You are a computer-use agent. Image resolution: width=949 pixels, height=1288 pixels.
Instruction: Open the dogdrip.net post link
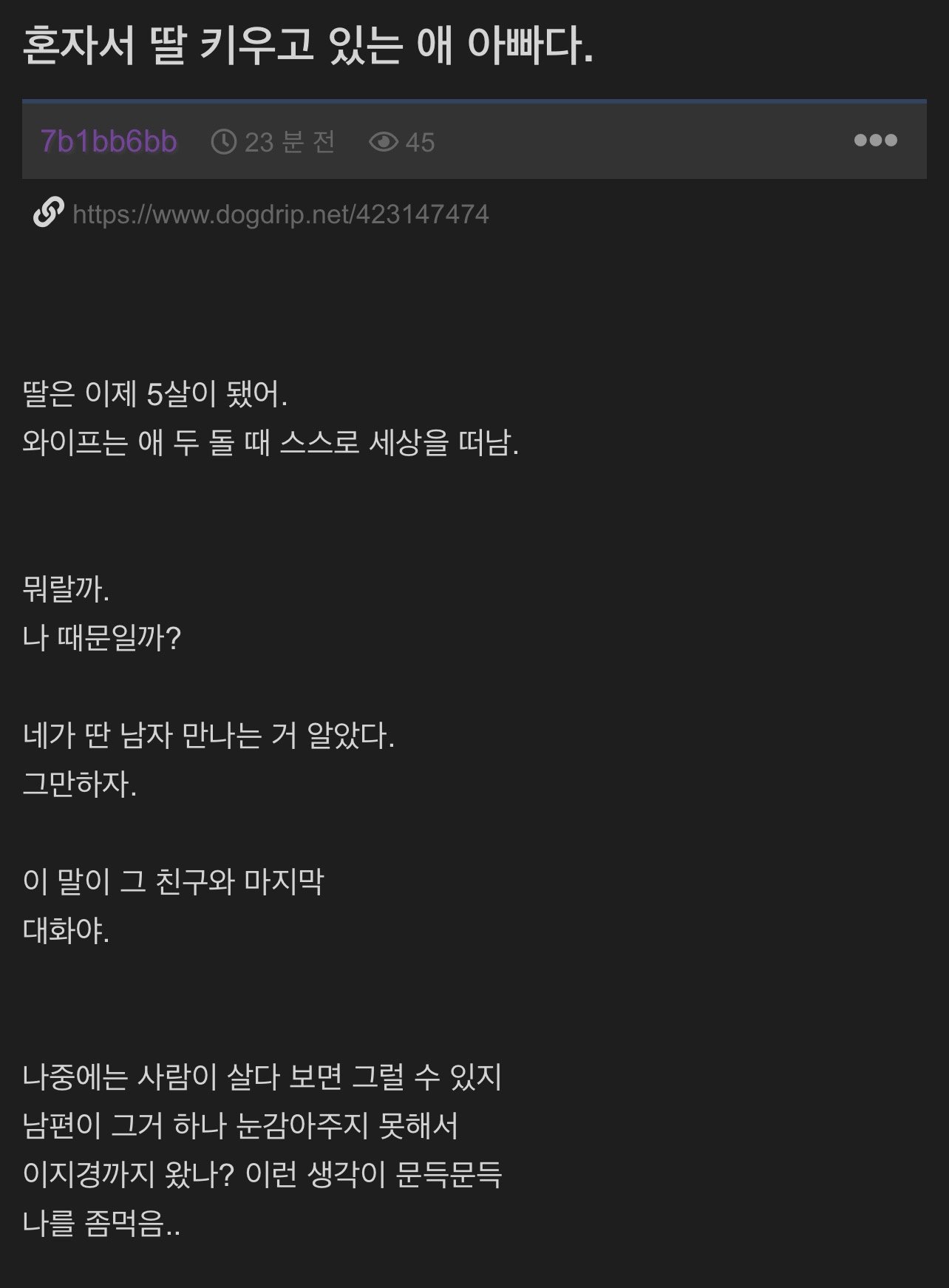point(280,214)
